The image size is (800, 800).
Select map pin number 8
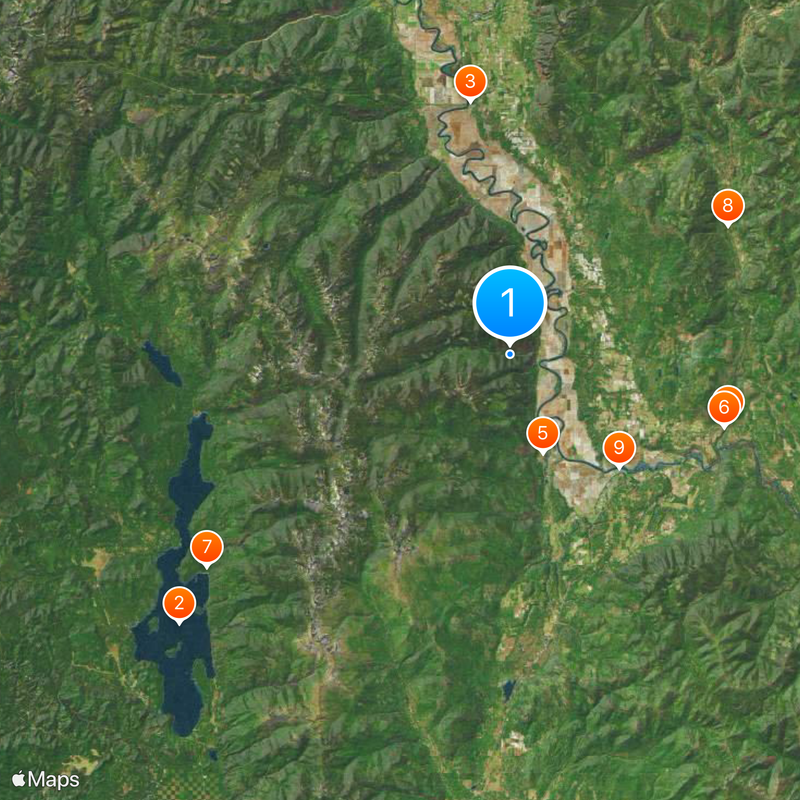coord(728,206)
